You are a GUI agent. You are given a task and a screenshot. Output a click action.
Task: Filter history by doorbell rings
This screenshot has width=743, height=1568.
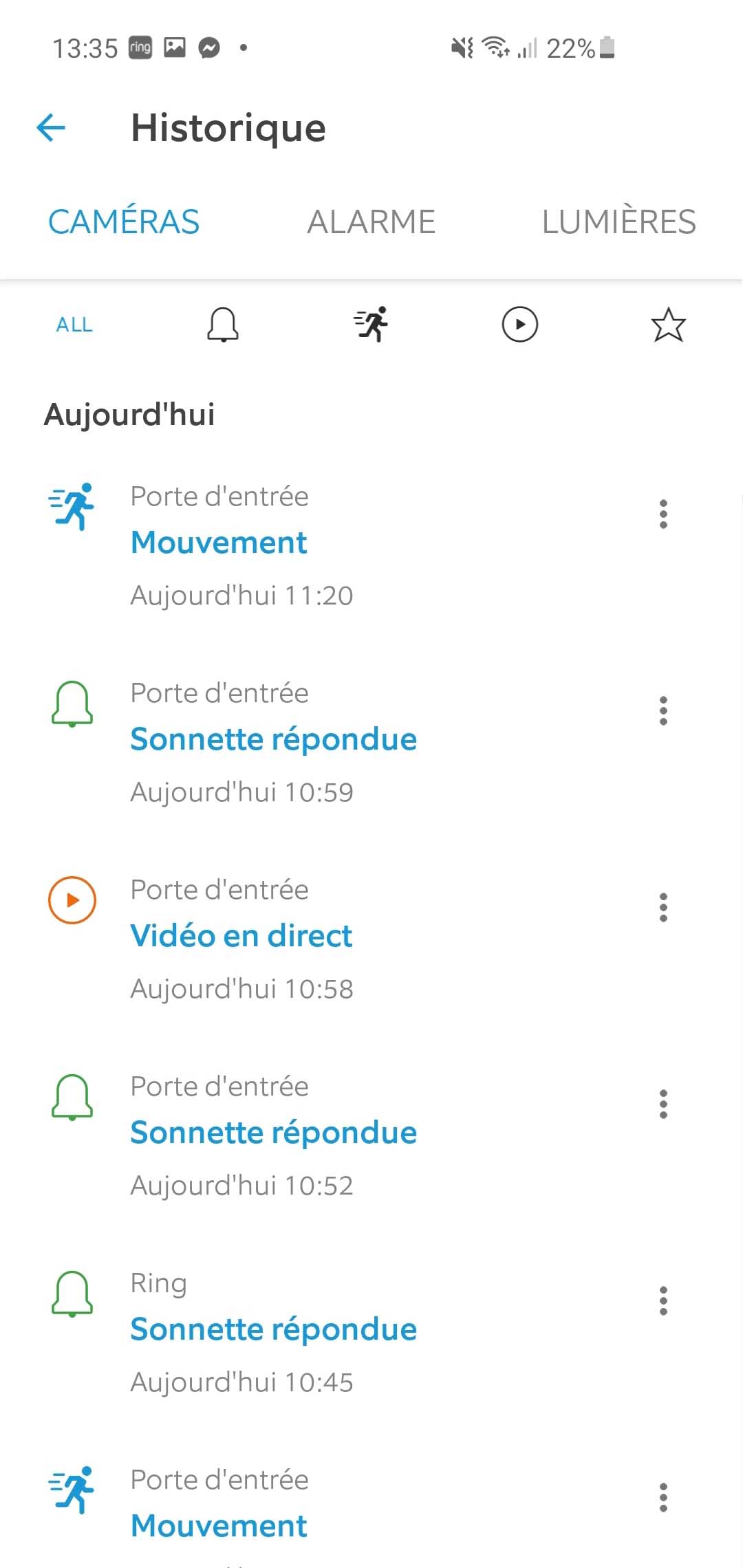click(x=223, y=325)
